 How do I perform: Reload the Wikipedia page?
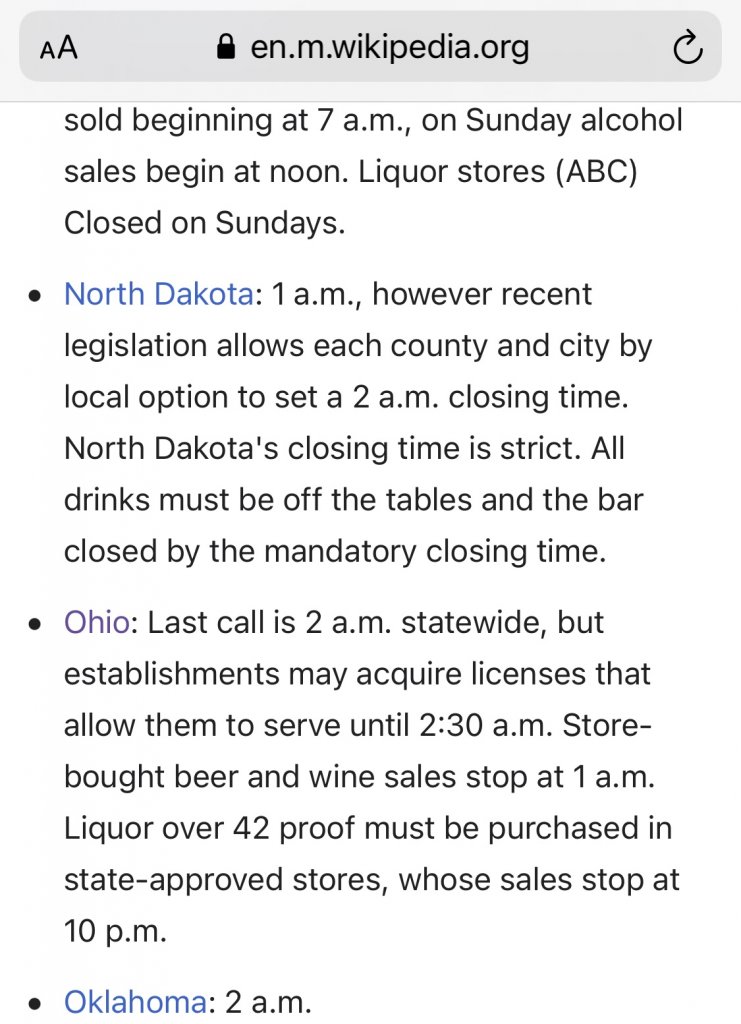pos(687,47)
